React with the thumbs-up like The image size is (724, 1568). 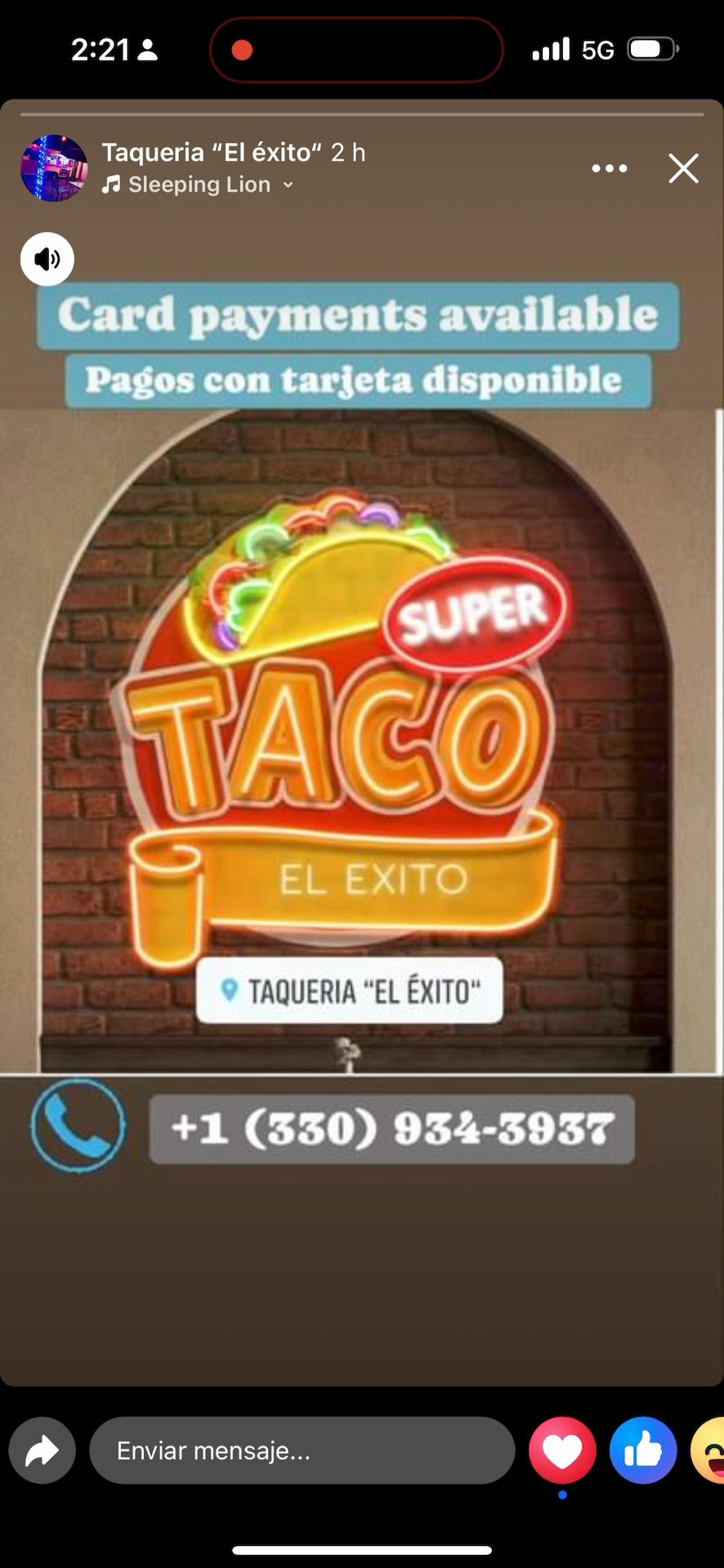[x=643, y=1450]
